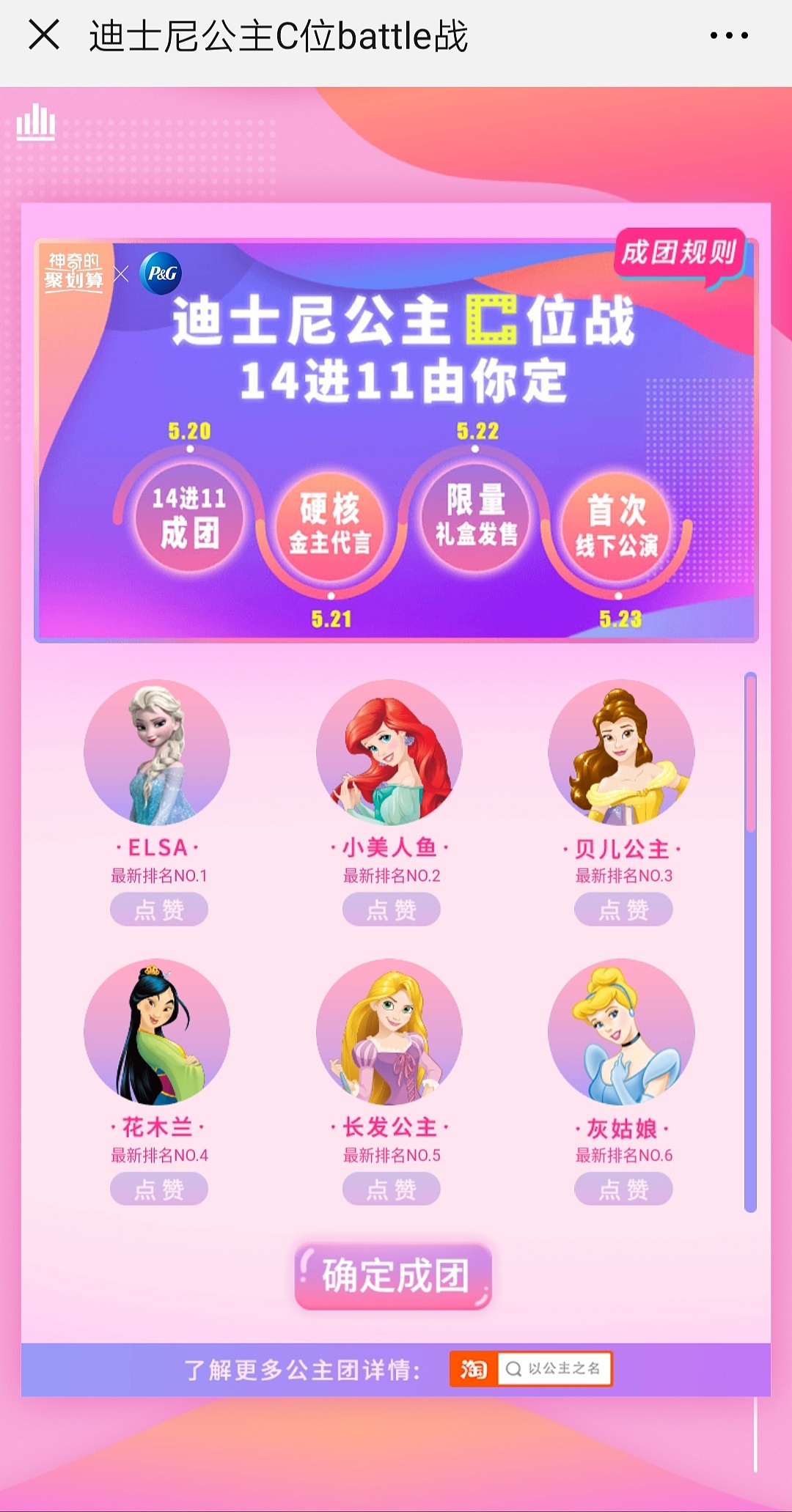Toggle the music bars icon
The image size is (792, 1512).
tap(36, 122)
